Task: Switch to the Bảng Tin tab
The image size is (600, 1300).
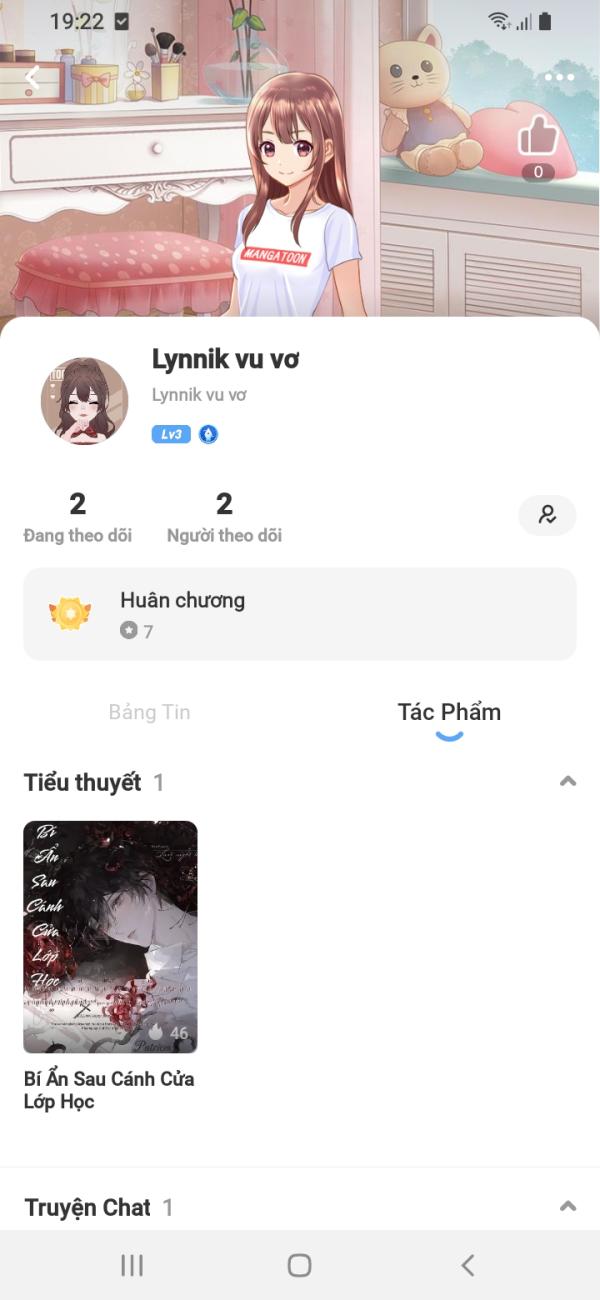Action: [149, 712]
